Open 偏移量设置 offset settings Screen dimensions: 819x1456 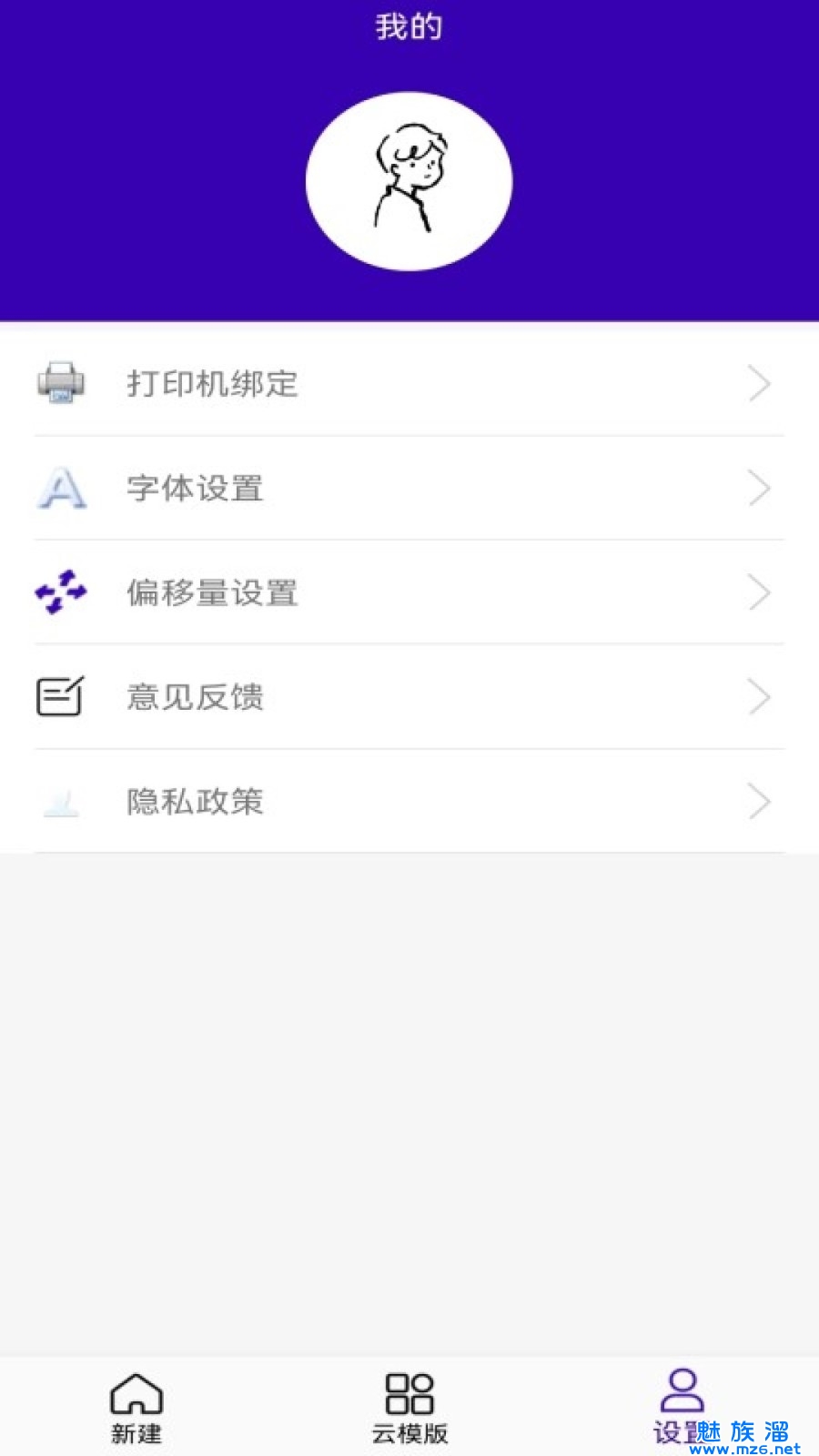(409, 593)
